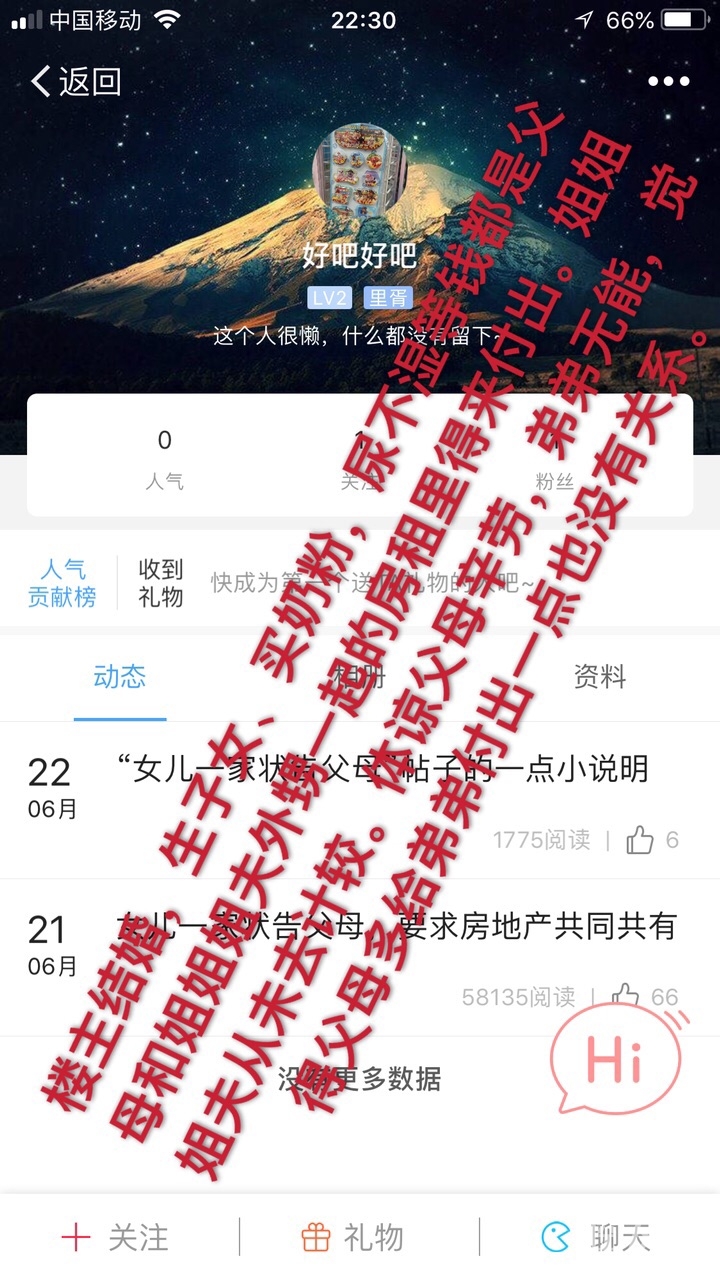Switch to the 相册 tab
The image size is (720, 1280).
coord(360,678)
